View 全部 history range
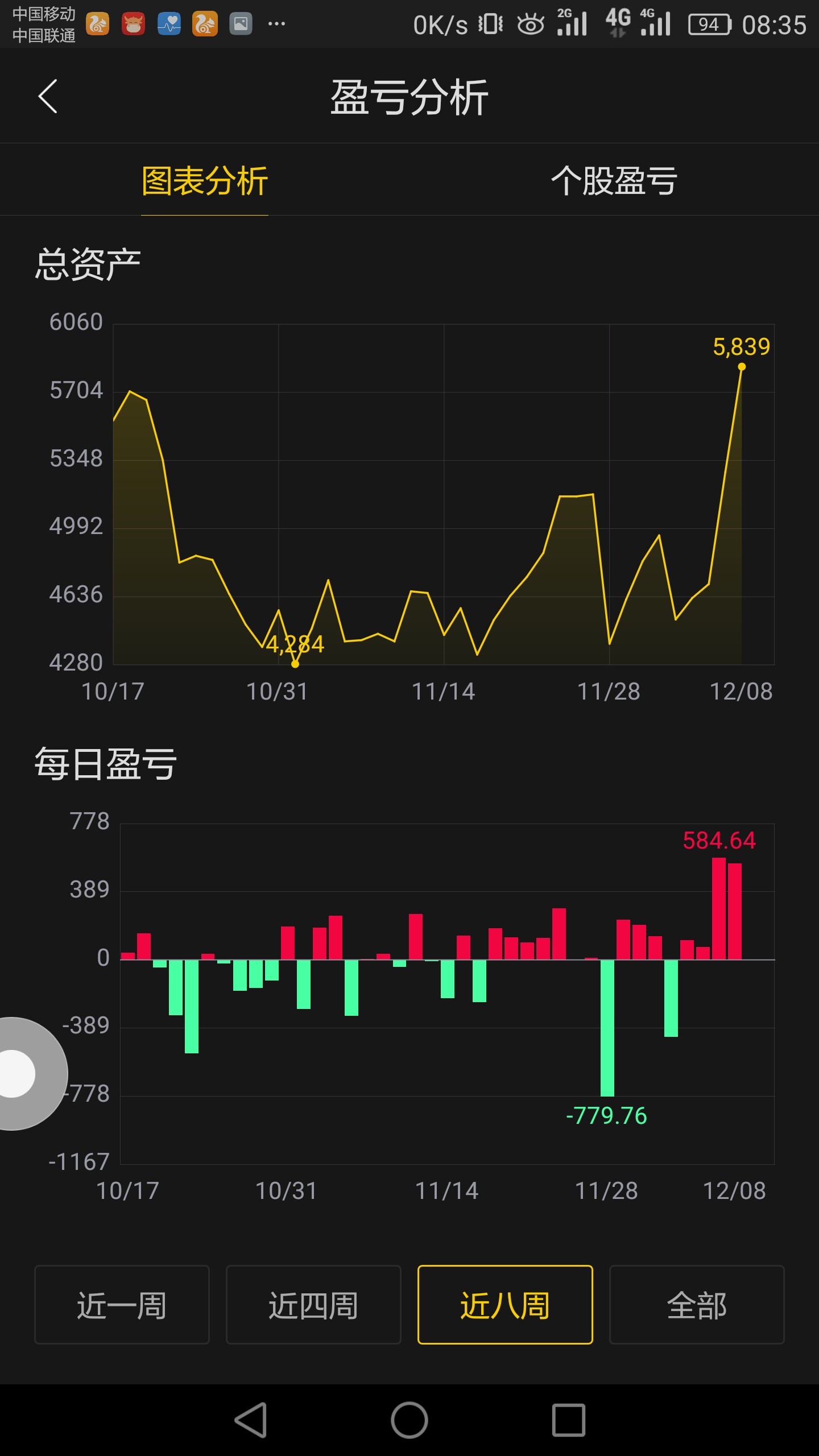 [x=697, y=1305]
